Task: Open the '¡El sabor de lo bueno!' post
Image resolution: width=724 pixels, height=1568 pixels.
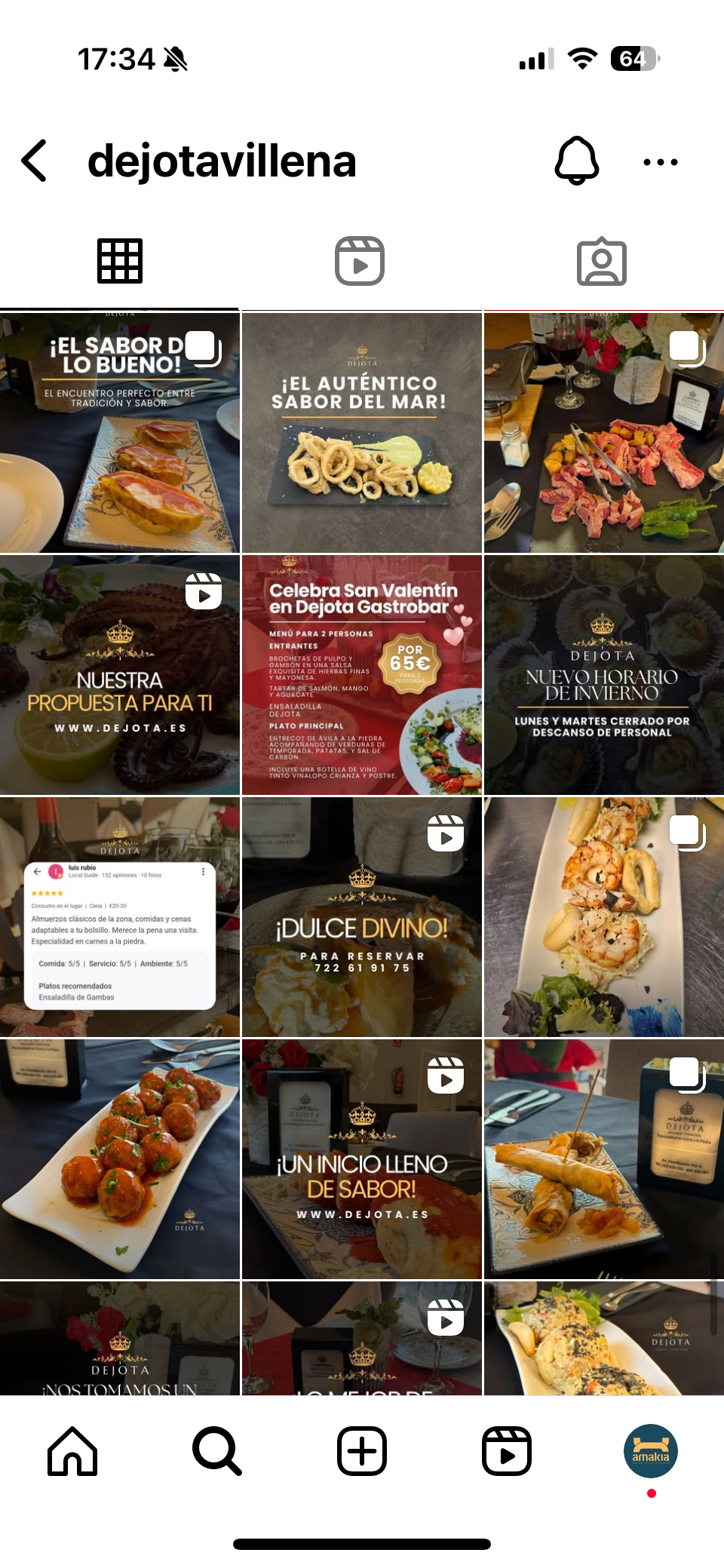Action: pos(120,433)
